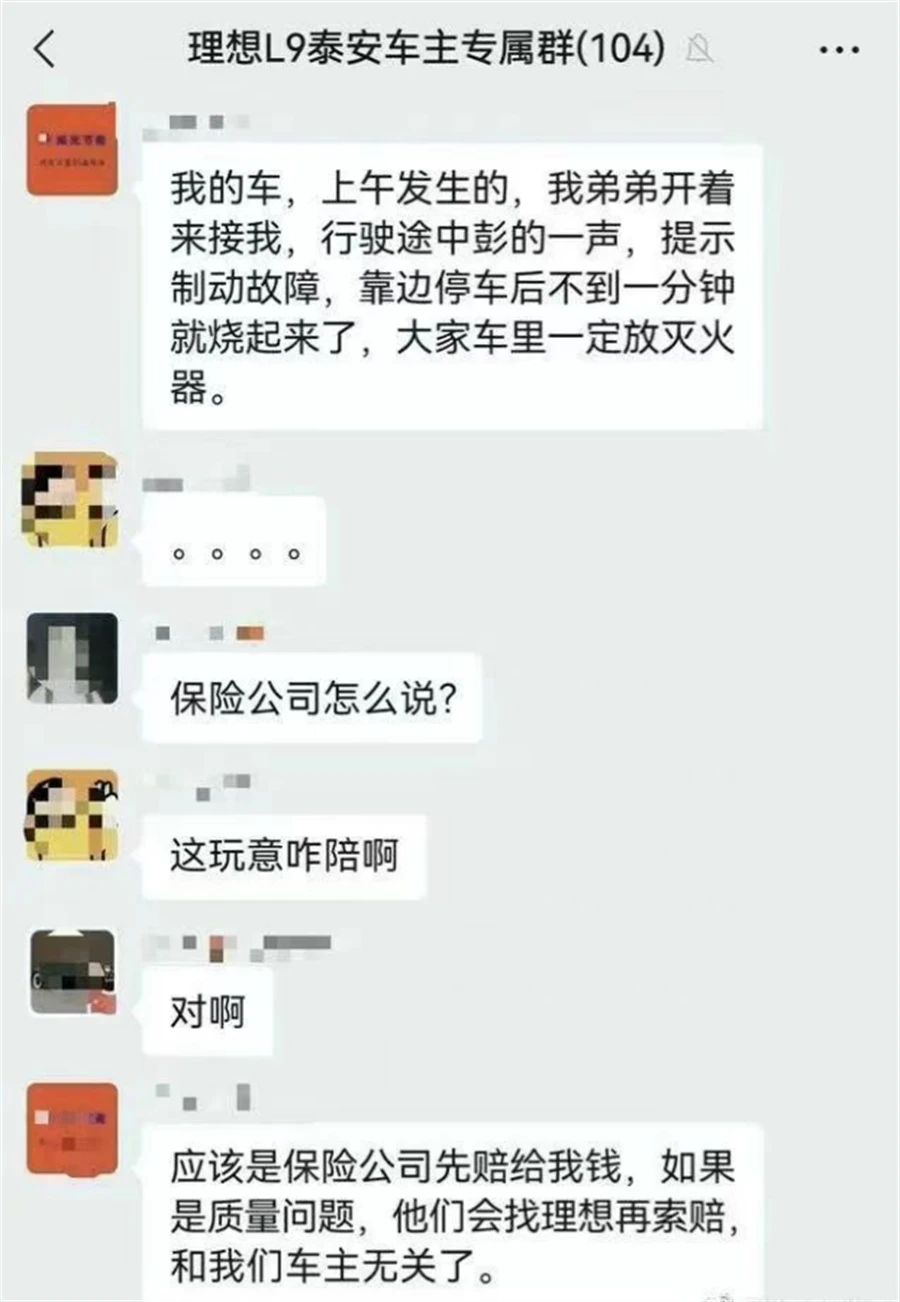Open avatar beside '应该是保险公司先赔给我钱' message
Image resolution: width=900 pixels, height=1302 pixels.
point(72,1129)
